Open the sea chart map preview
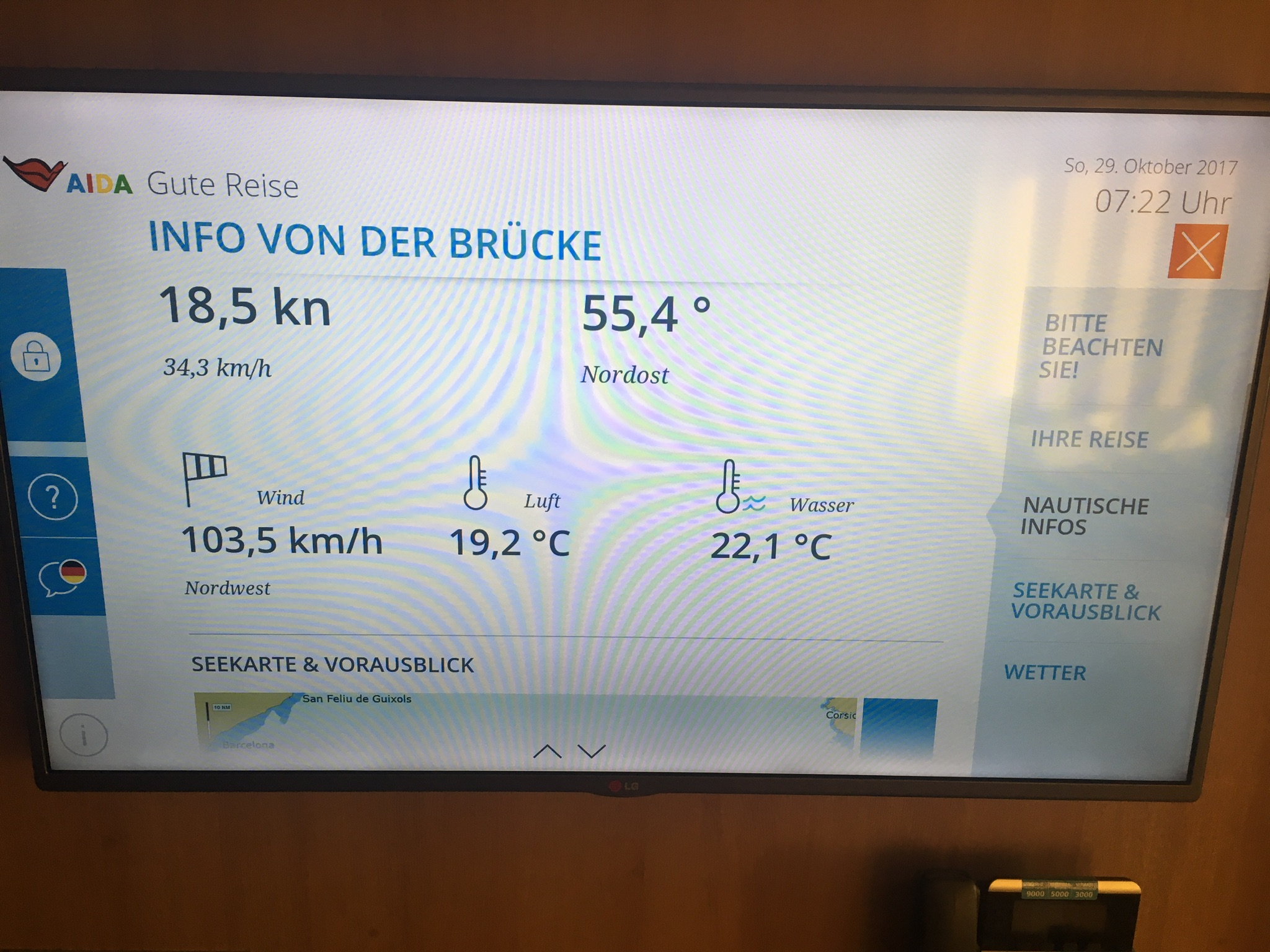The height and width of the screenshot is (952, 1270). [x=524, y=721]
